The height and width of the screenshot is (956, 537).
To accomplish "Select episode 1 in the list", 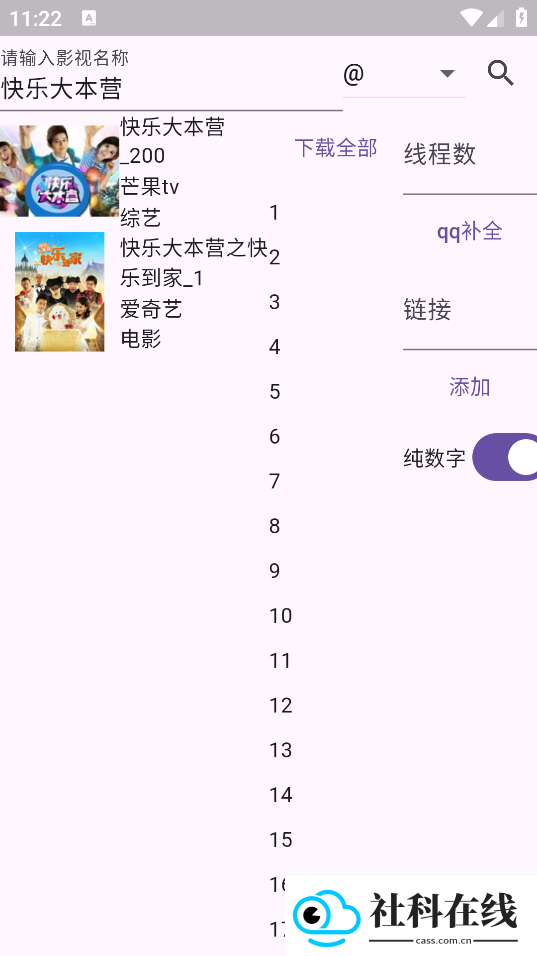I will (x=274, y=213).
